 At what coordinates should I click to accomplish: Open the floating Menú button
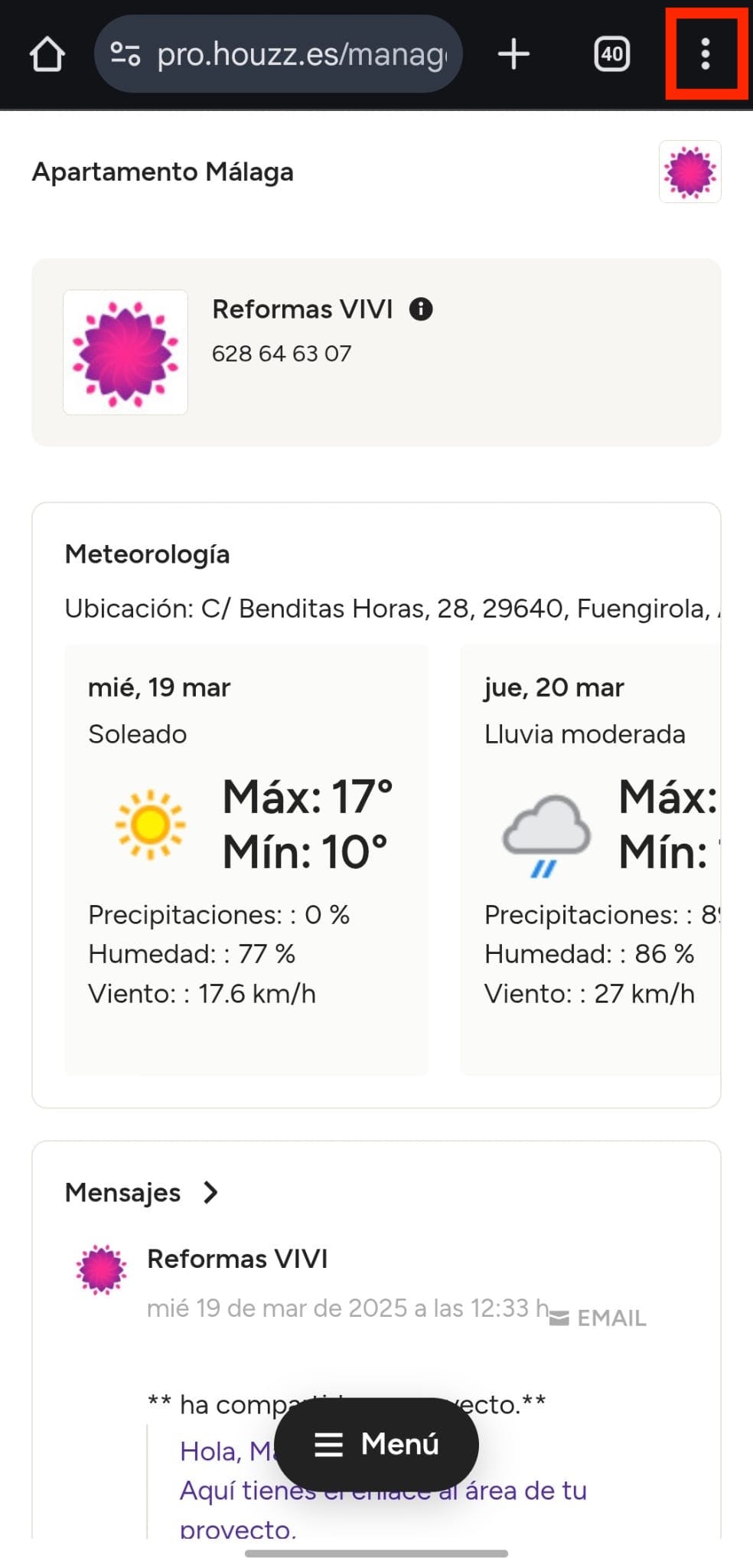tap(376, 1444)
